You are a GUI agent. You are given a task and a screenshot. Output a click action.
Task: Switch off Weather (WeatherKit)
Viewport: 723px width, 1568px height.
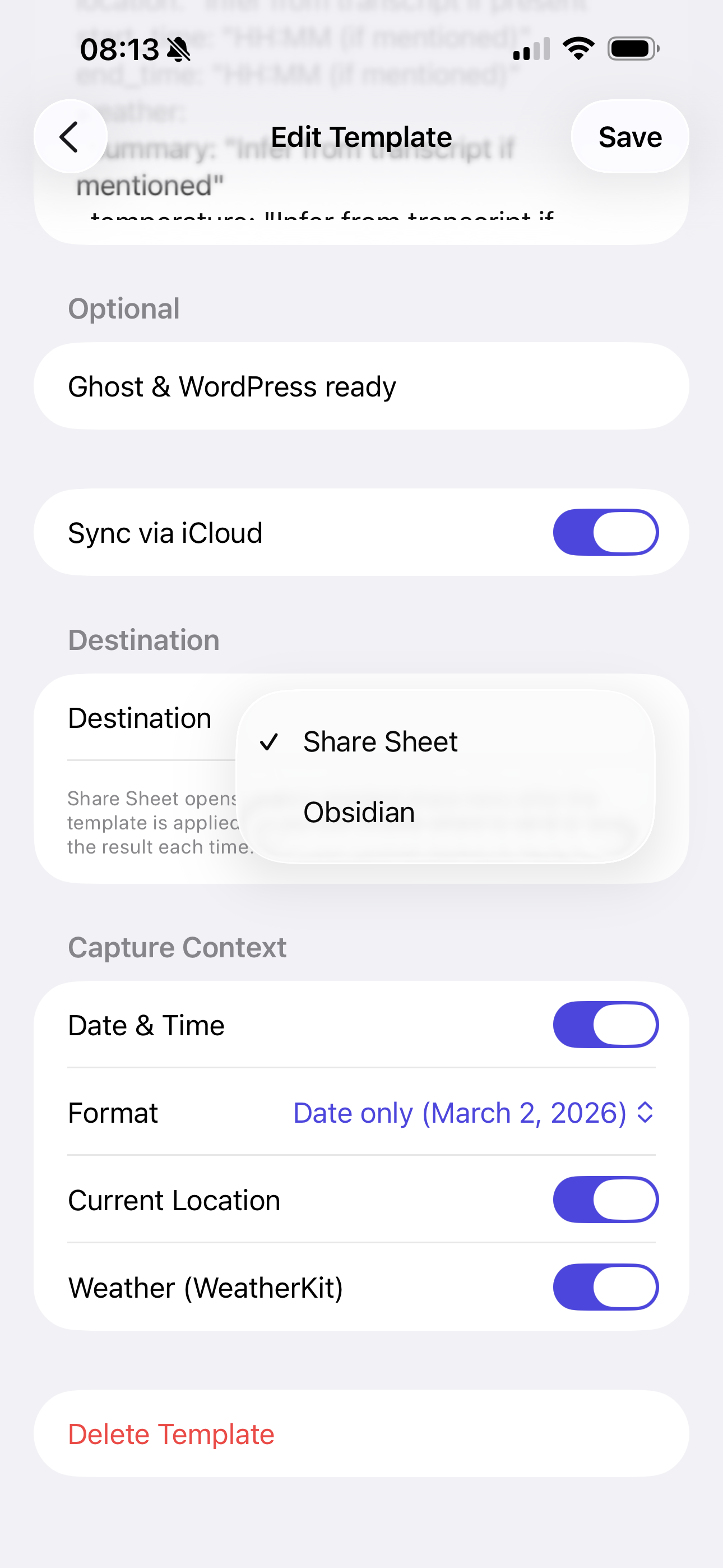[x=605, y=1288]
